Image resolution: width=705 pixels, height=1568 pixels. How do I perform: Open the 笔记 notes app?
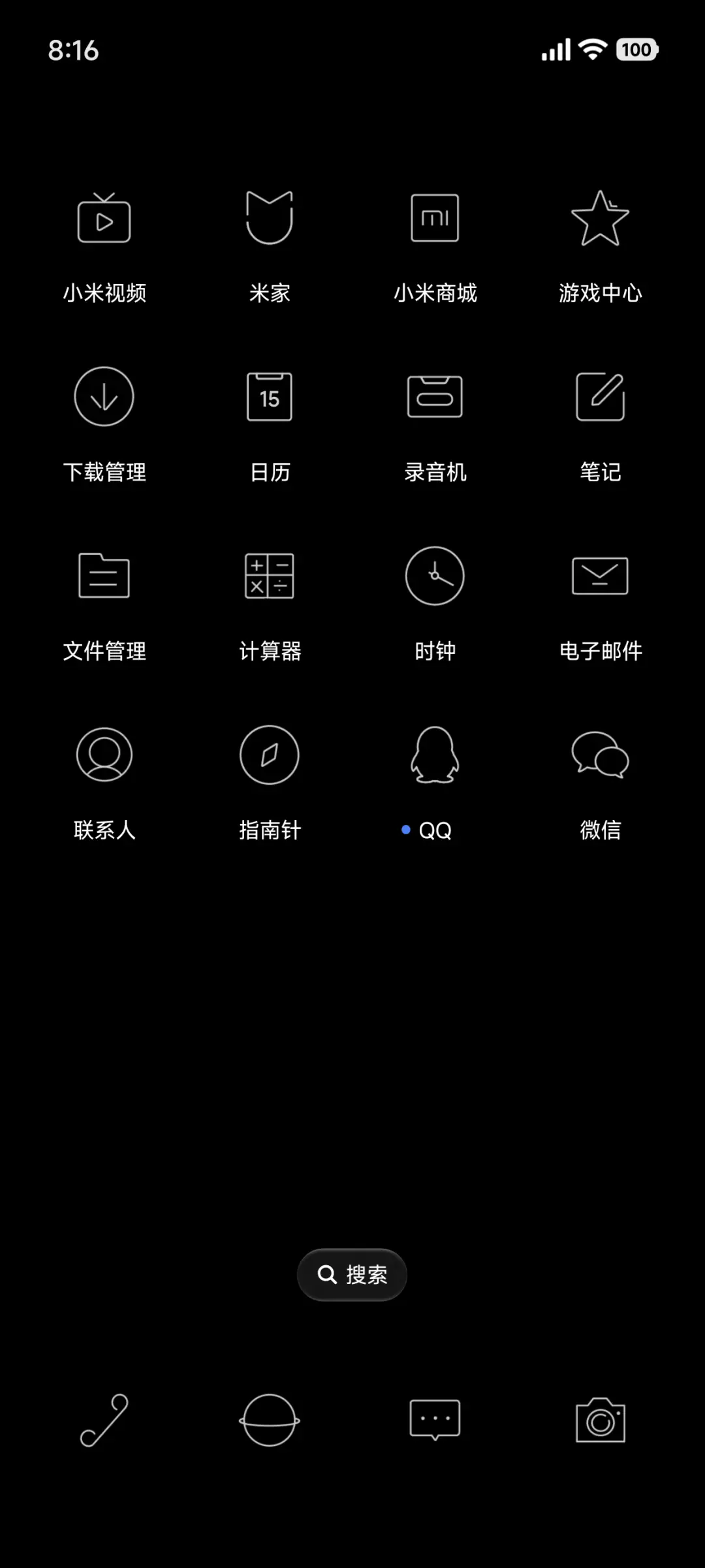(x=601, y=397)
